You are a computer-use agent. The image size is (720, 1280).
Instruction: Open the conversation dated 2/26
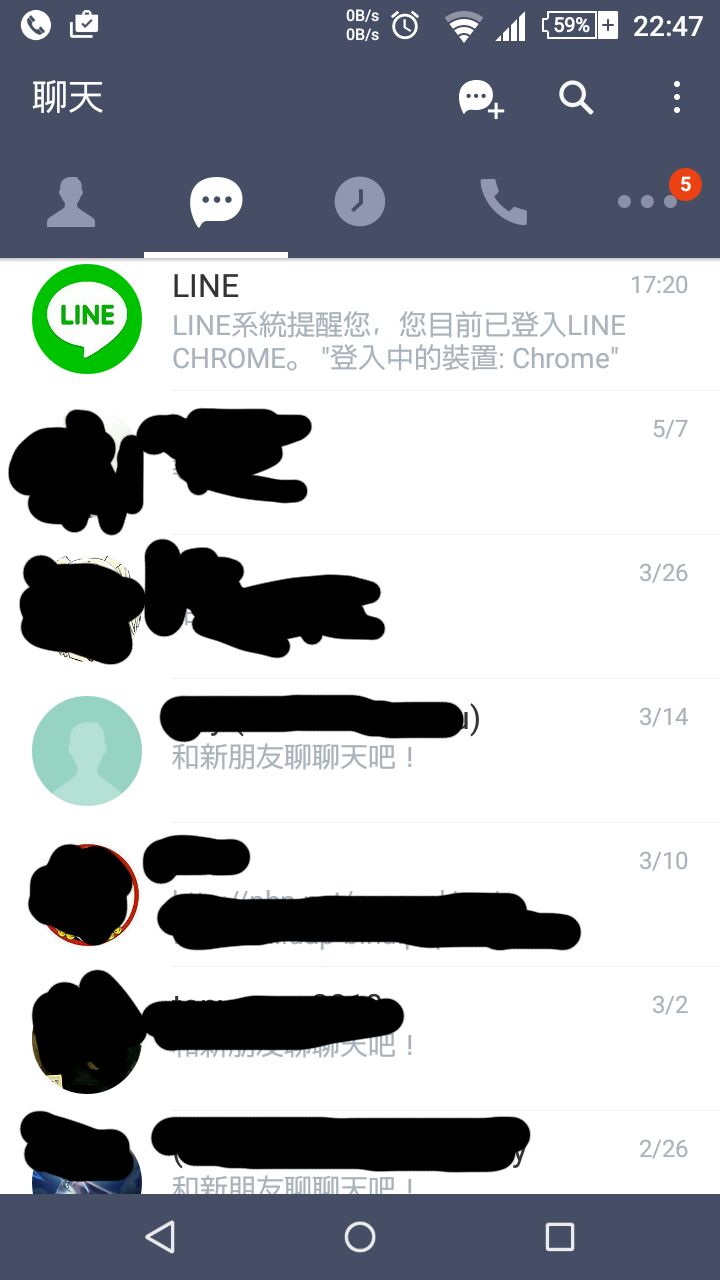tap(450, 1160)
